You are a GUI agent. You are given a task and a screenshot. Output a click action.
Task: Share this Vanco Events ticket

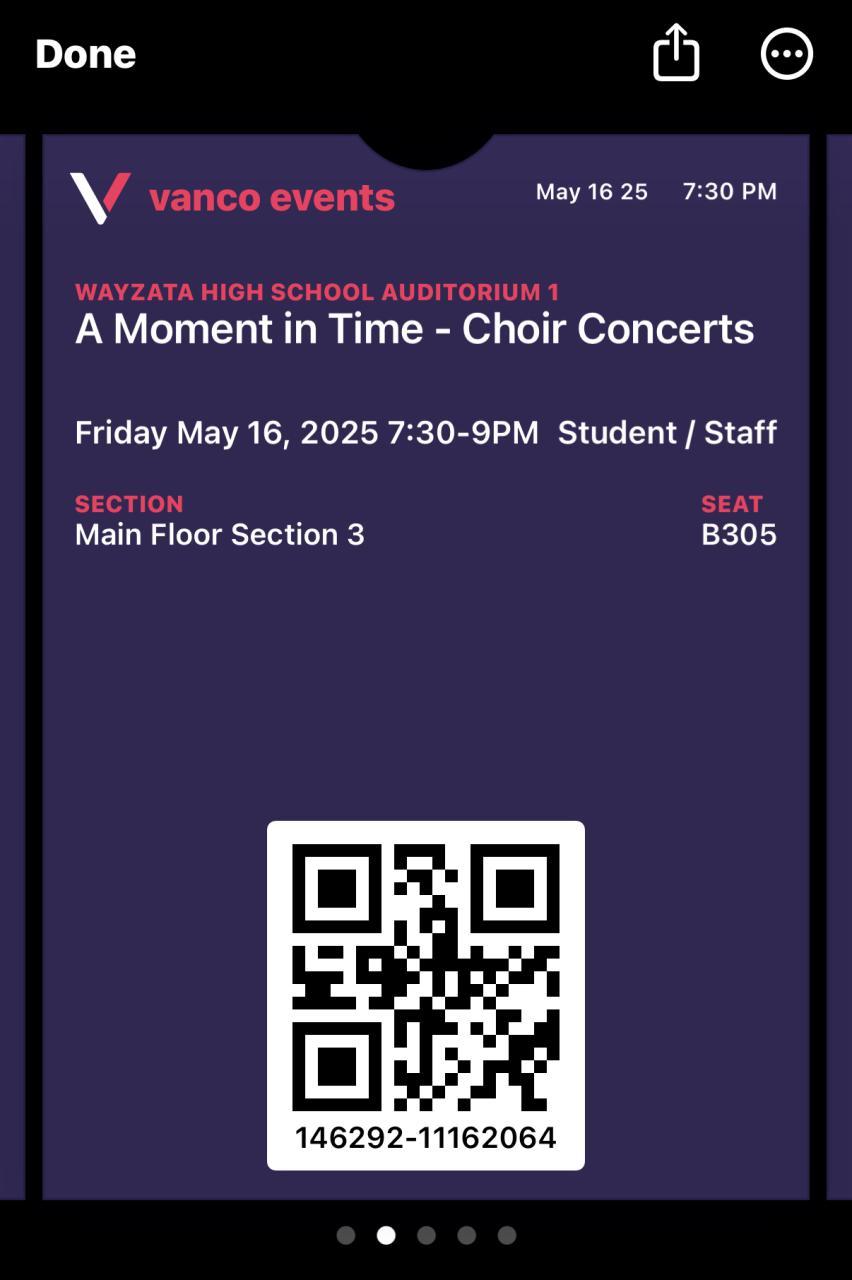(676, 52)
